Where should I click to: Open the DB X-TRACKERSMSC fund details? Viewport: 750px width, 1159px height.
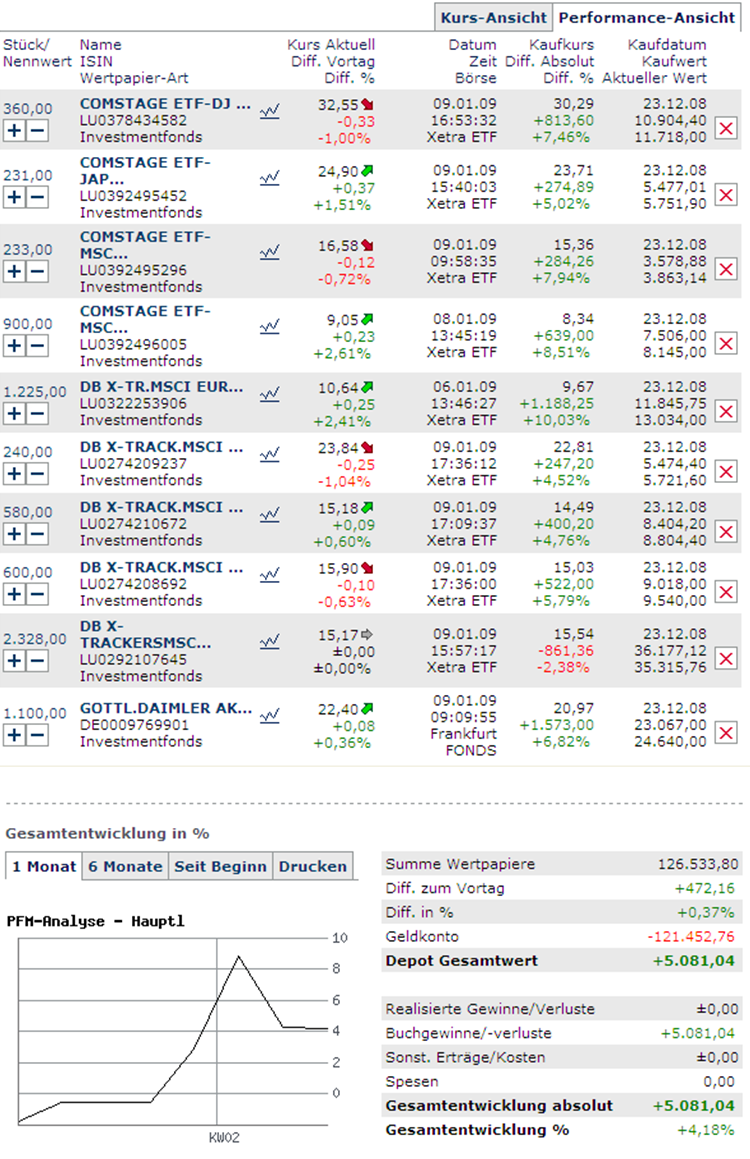coord(145,633)
